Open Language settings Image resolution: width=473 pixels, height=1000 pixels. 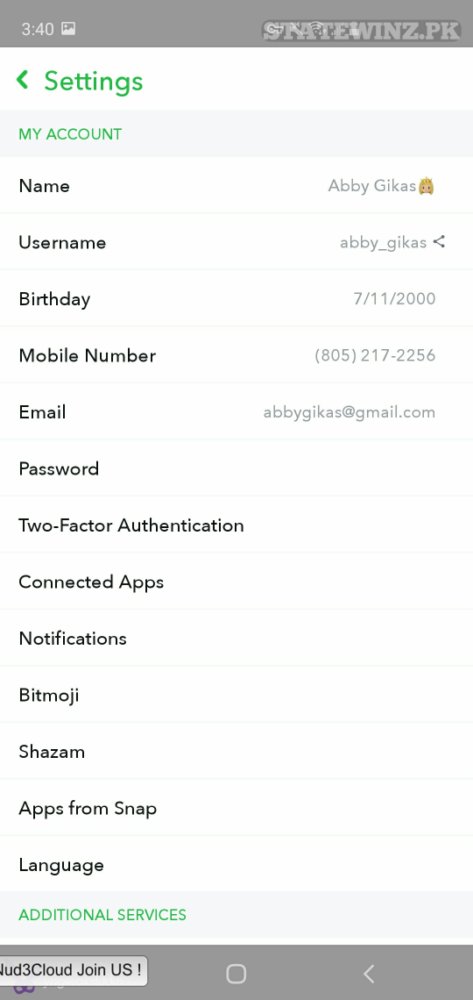coord(236,865)
